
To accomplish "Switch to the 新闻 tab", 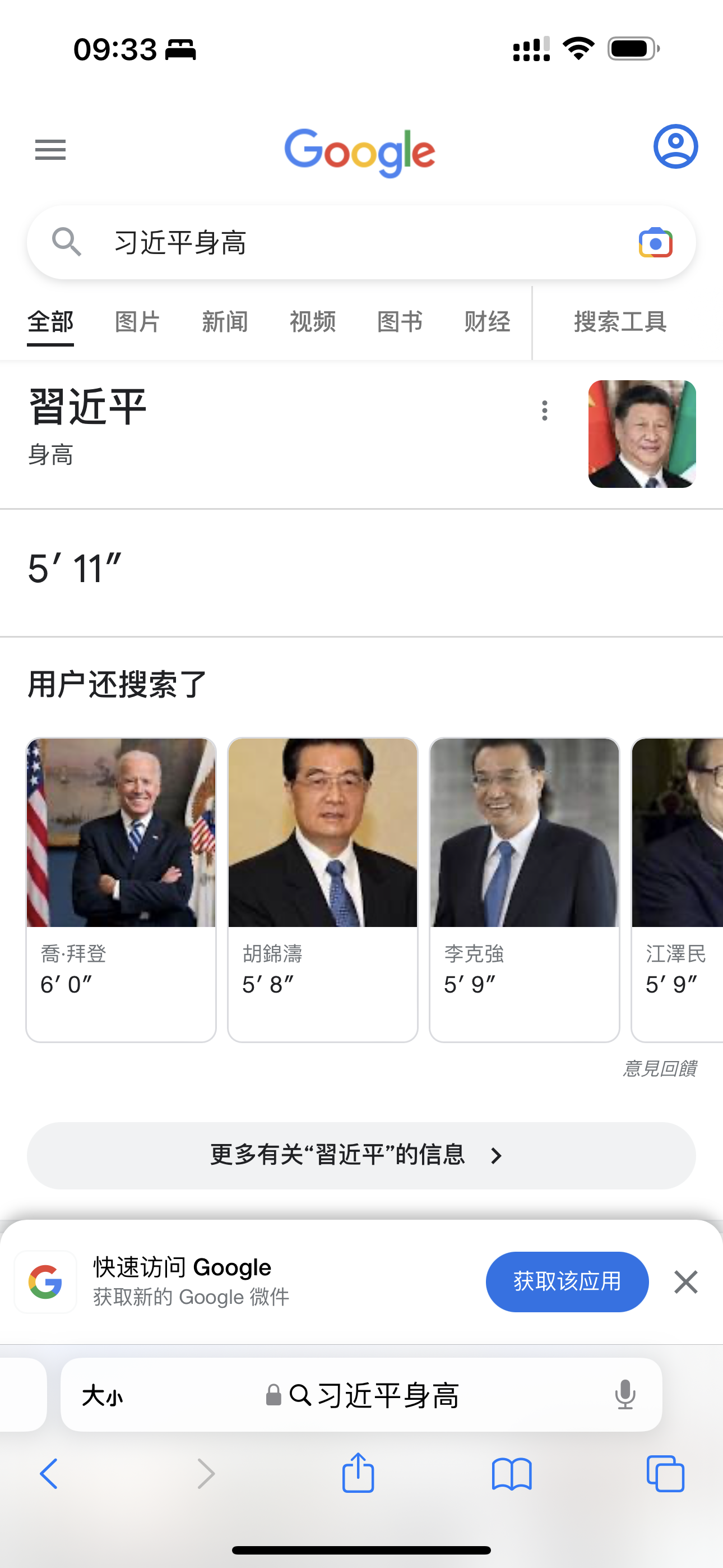I will [225, 321].
